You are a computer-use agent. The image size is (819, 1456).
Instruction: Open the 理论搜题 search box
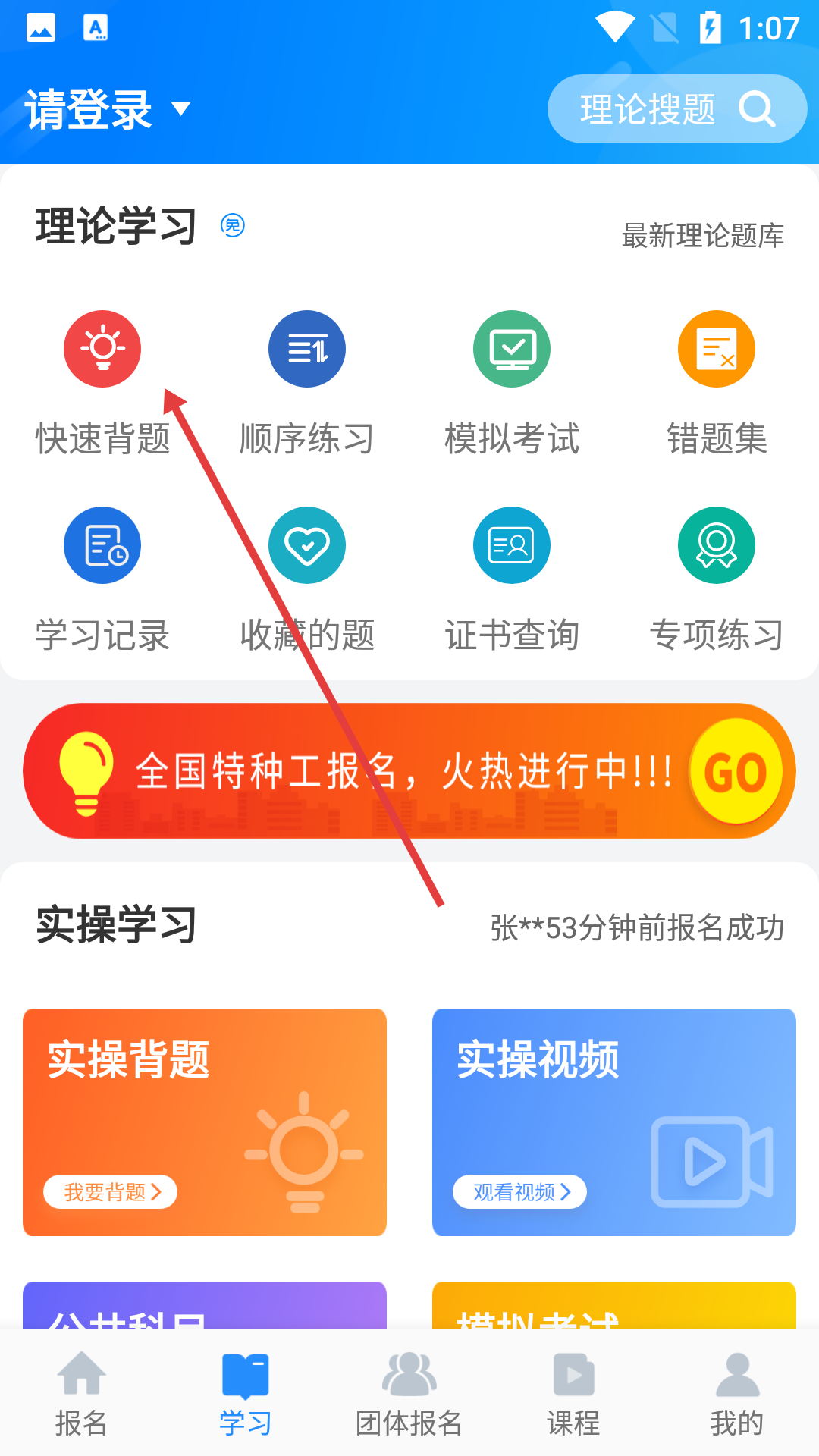[x=676, y=109]
